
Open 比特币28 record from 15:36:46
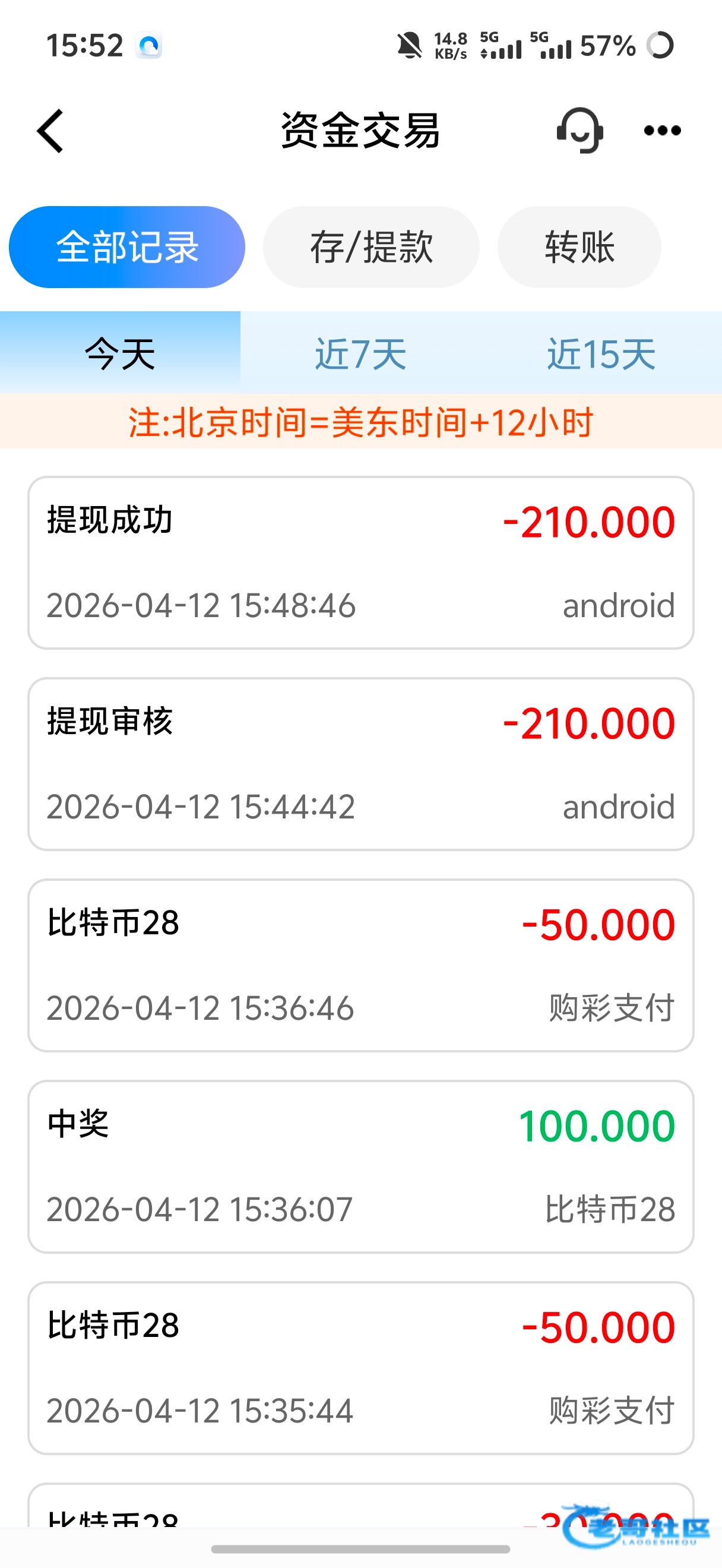coord(360,965)
